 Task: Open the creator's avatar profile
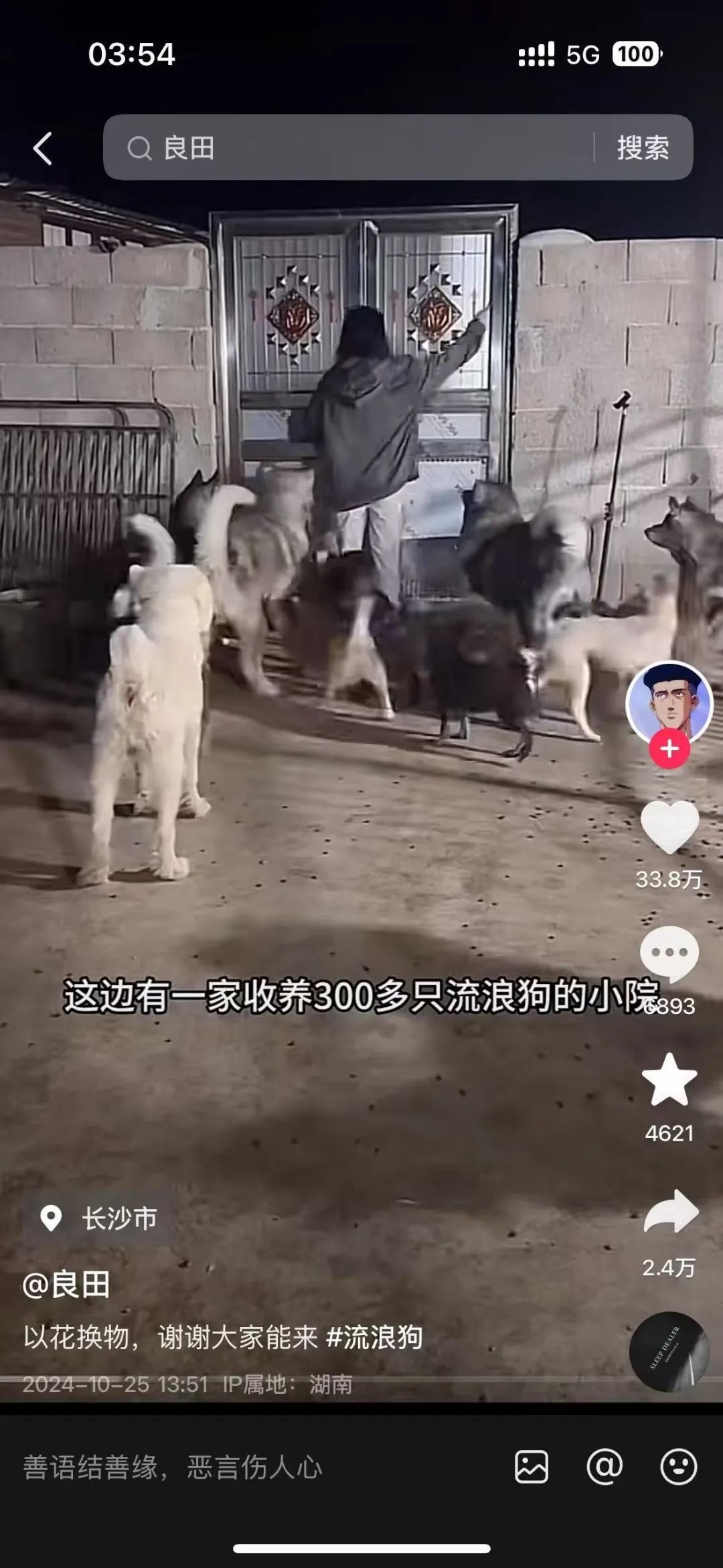coord(669,702)
